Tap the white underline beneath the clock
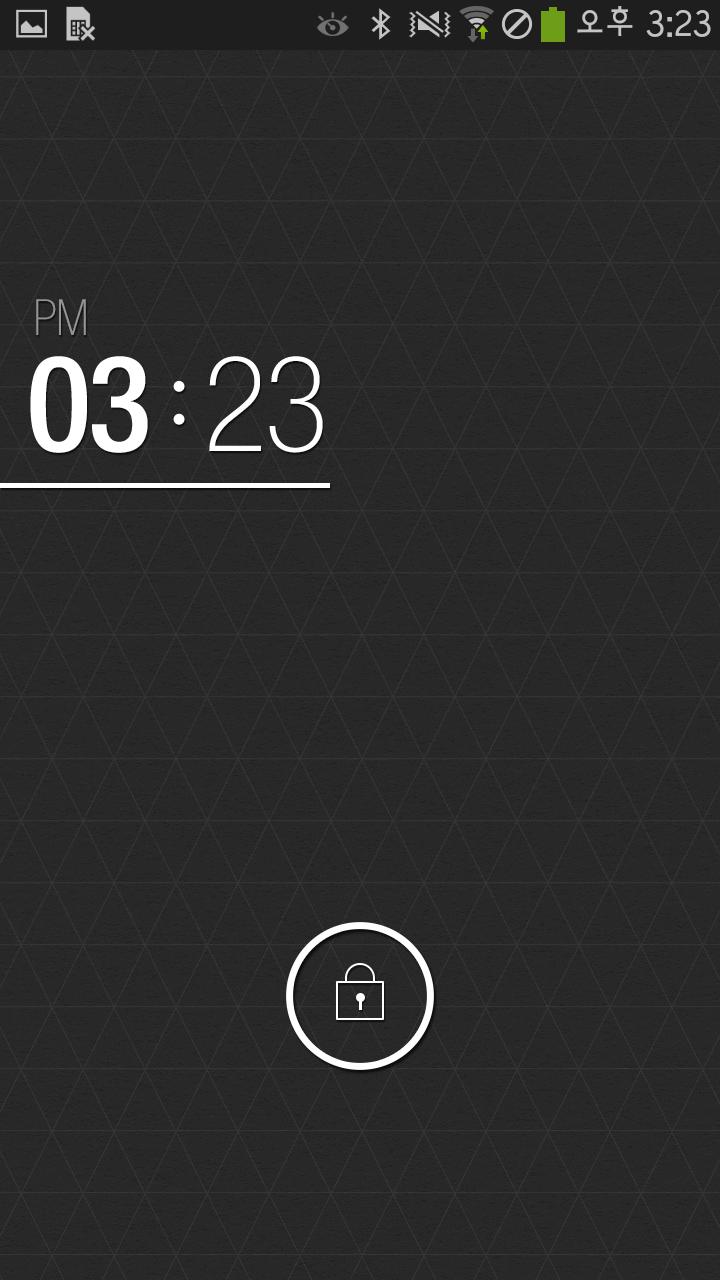The width and height of the screenshot is (720, 1280). (165, 485)
